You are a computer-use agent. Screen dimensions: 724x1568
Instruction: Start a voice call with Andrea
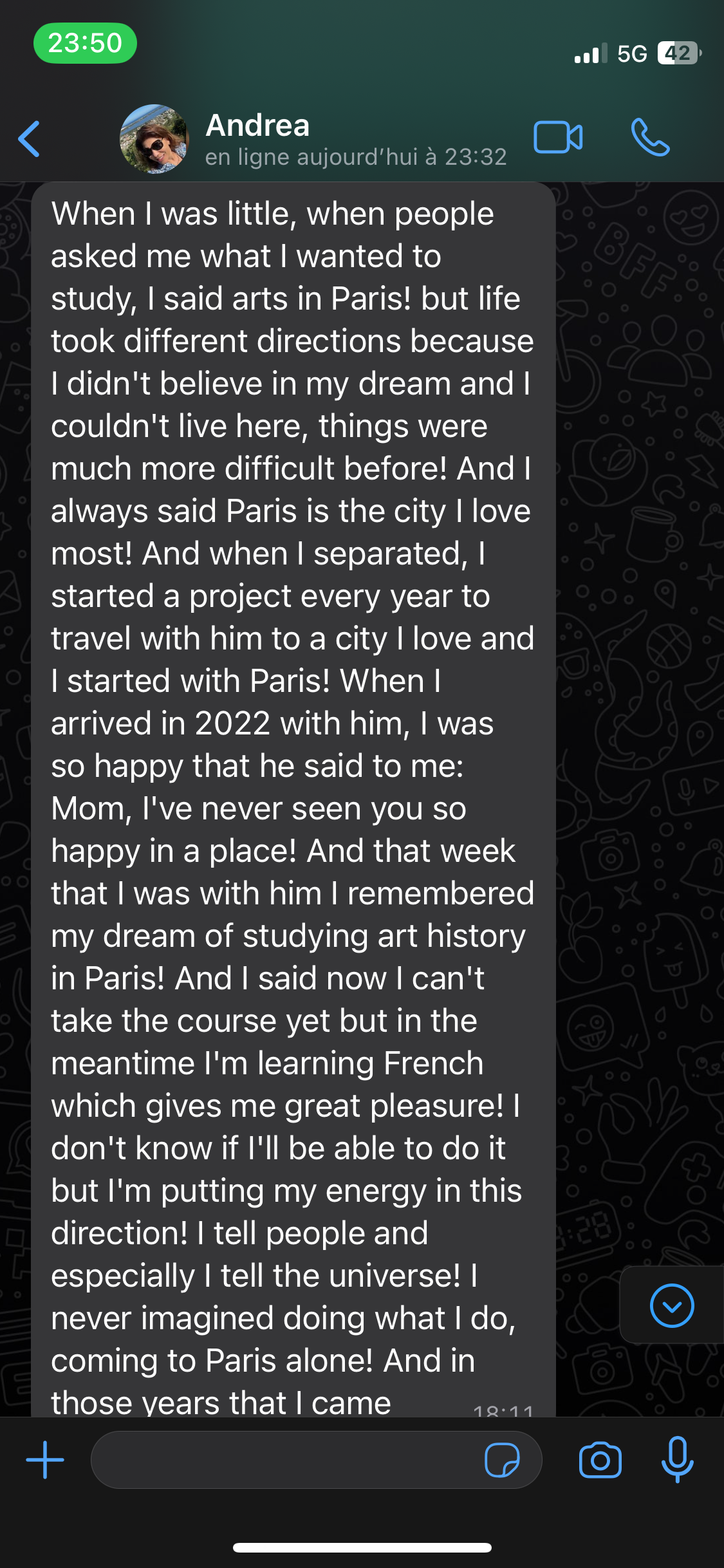point(650,137)
